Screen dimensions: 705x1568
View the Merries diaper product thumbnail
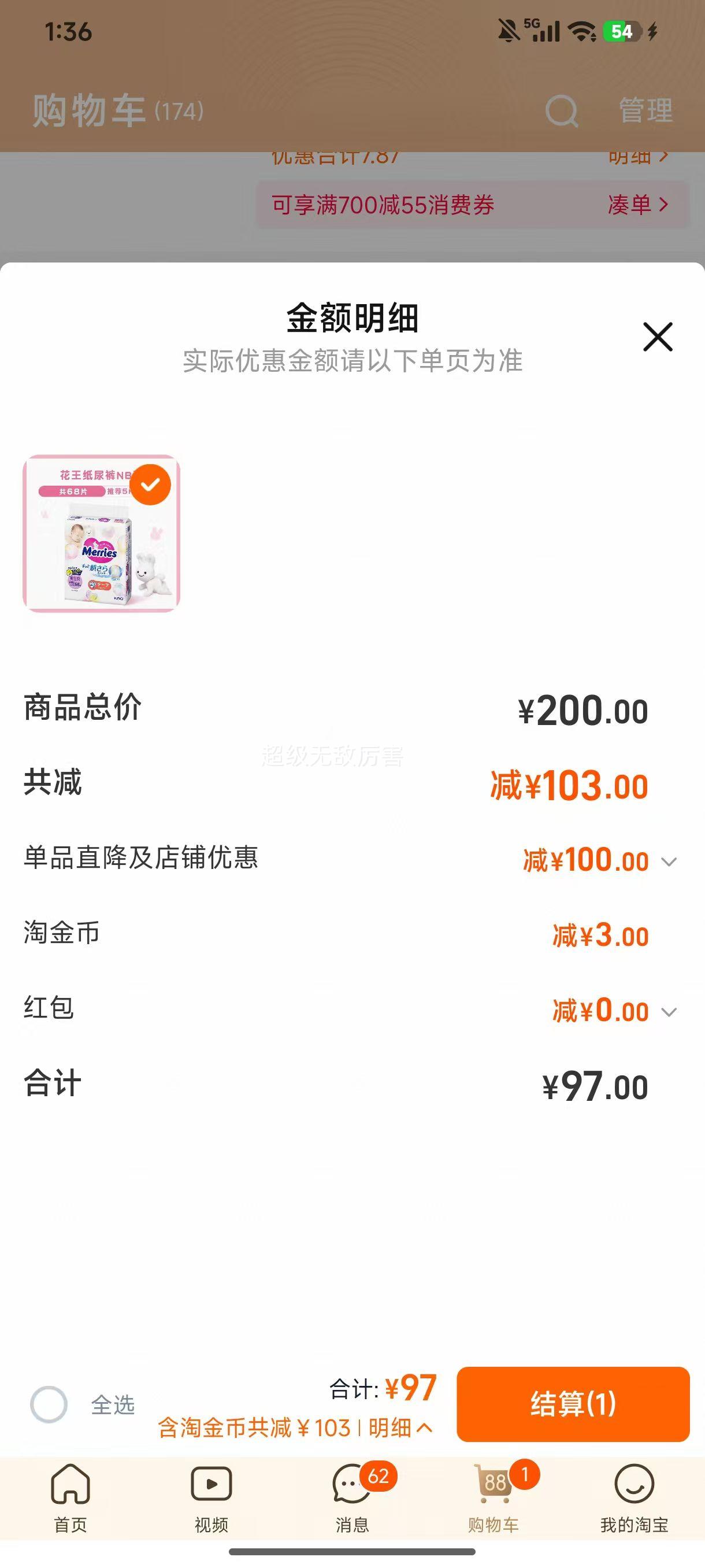102,534
